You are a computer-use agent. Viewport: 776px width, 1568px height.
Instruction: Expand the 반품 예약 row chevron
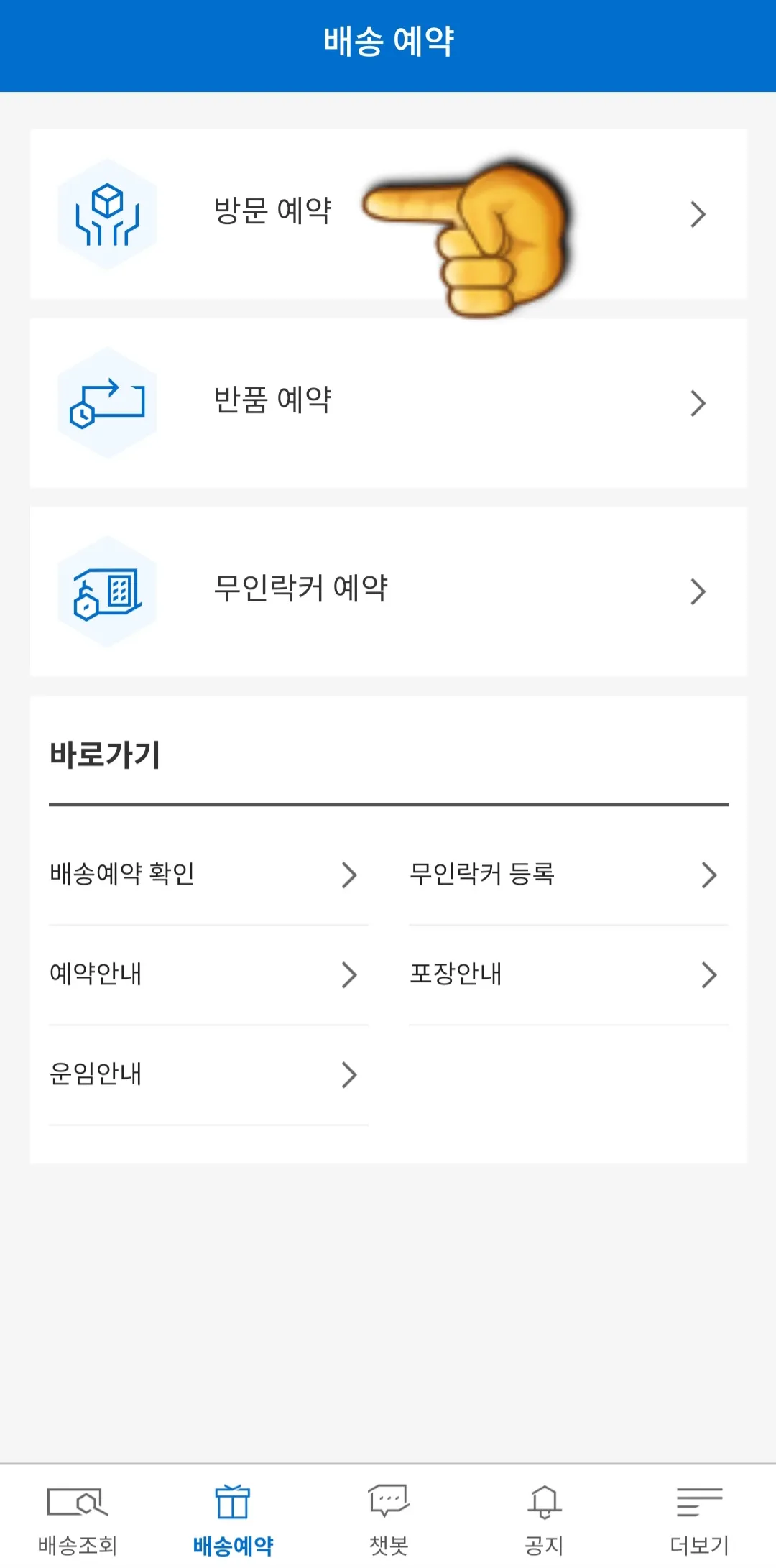pos(696,402)
